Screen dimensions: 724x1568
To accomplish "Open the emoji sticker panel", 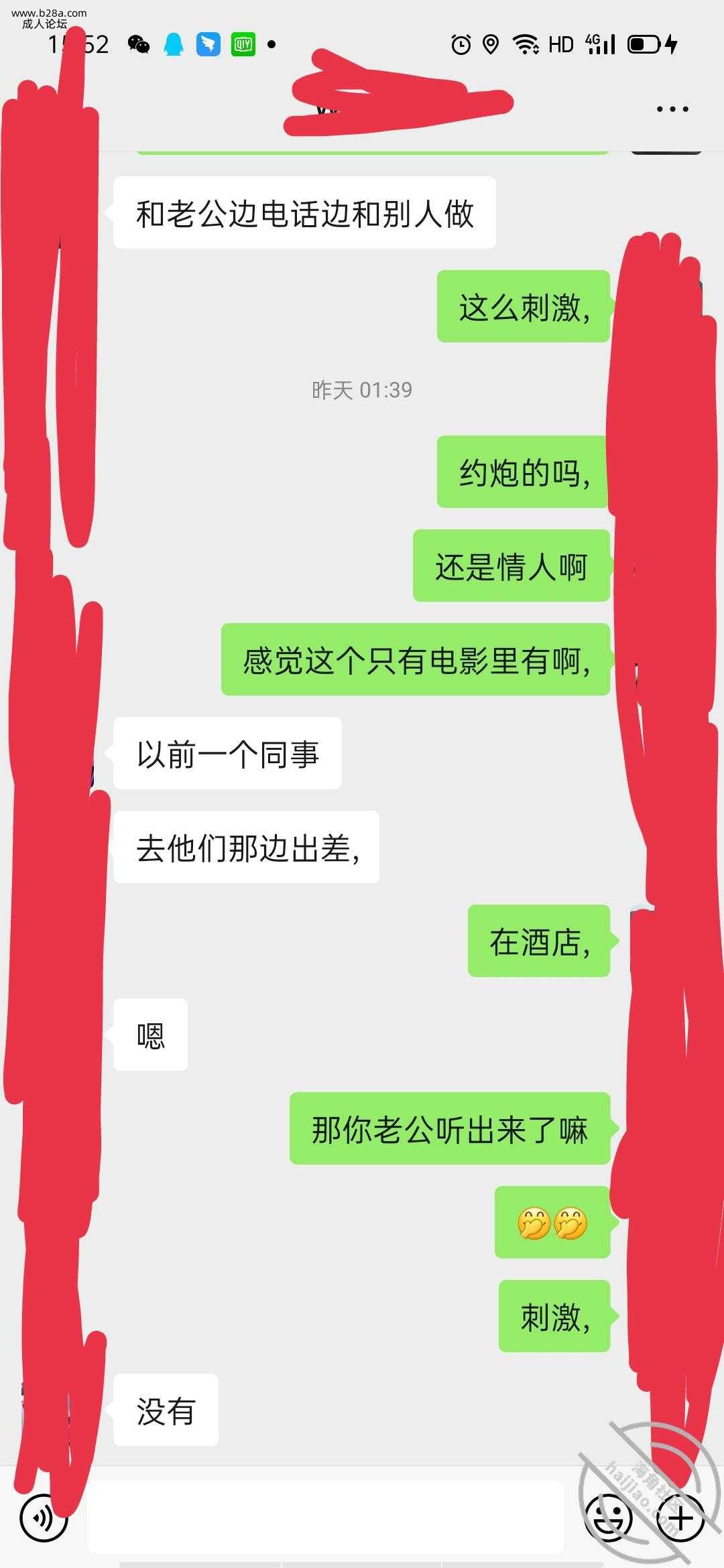I will click(609, 1518).
